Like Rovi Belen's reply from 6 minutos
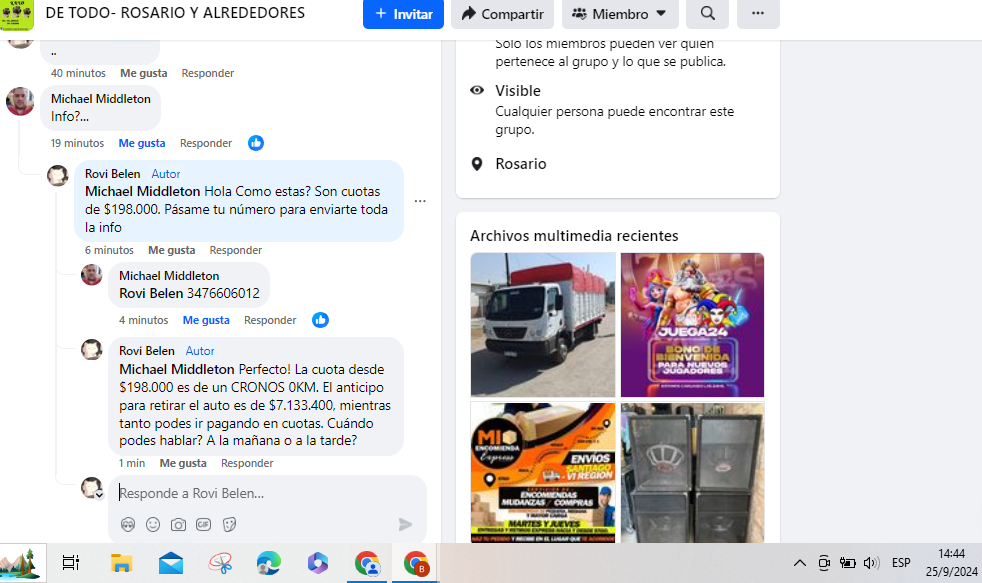Viewport: 982px width, 583px height. coord(172,250)
